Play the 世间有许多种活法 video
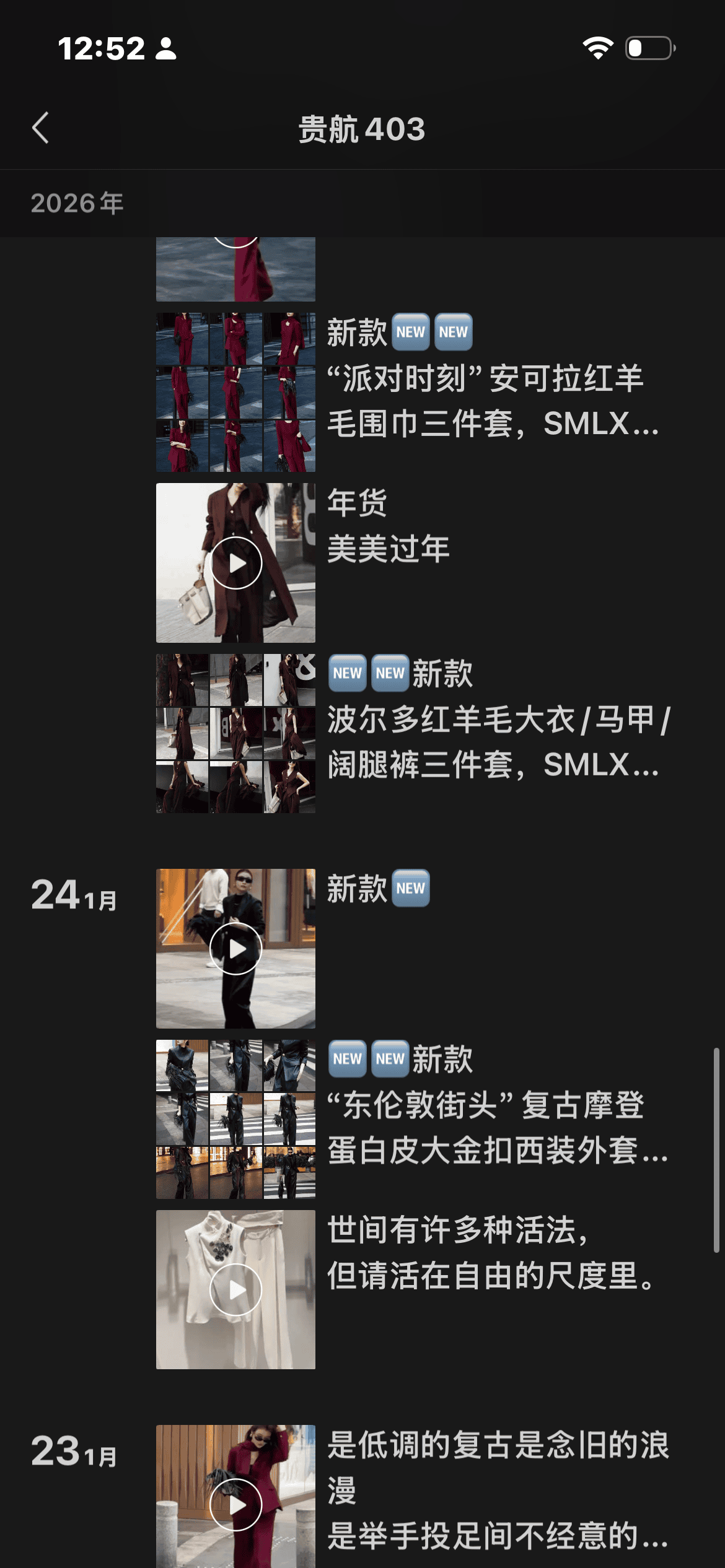 pos(235,1290)
